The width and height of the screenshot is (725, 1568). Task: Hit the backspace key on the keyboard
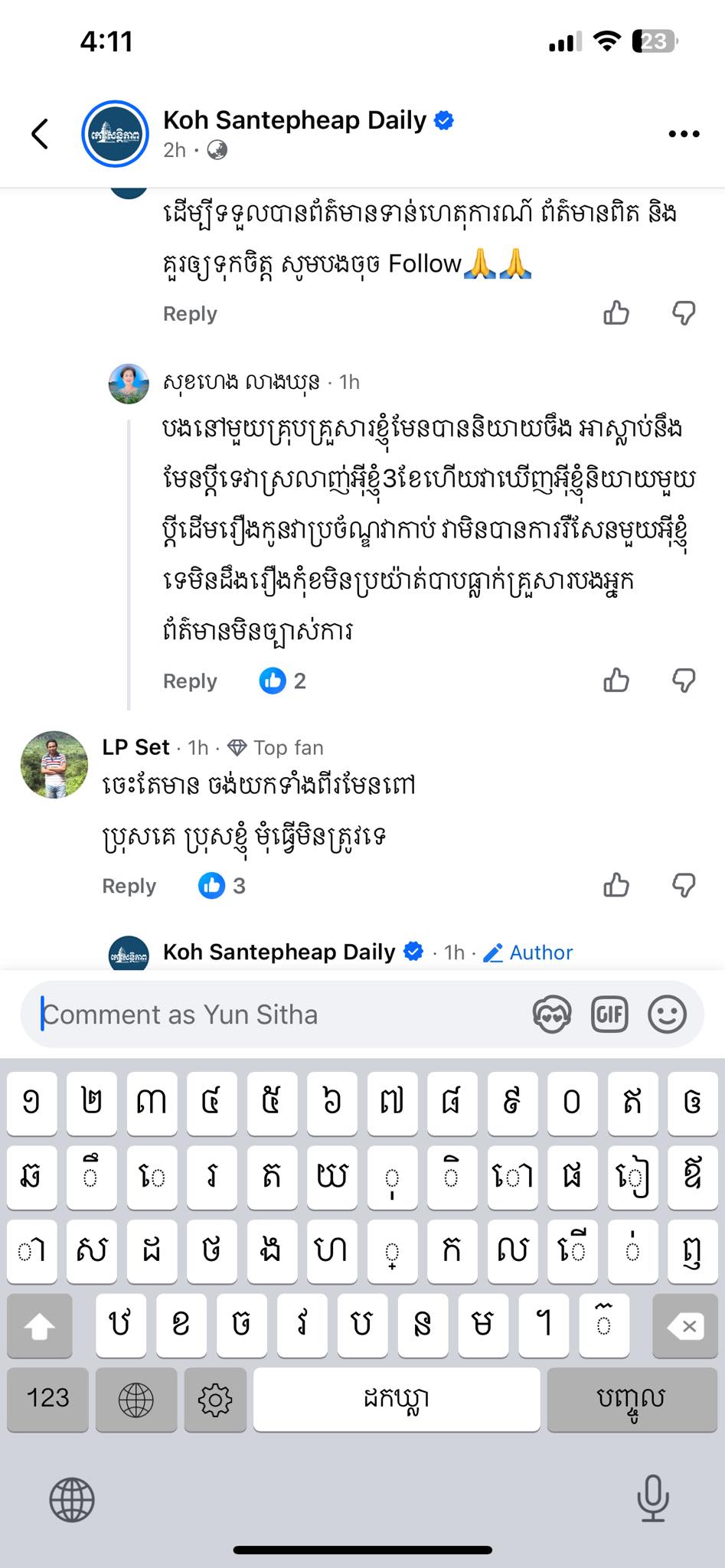click(x=684, y=1326)
